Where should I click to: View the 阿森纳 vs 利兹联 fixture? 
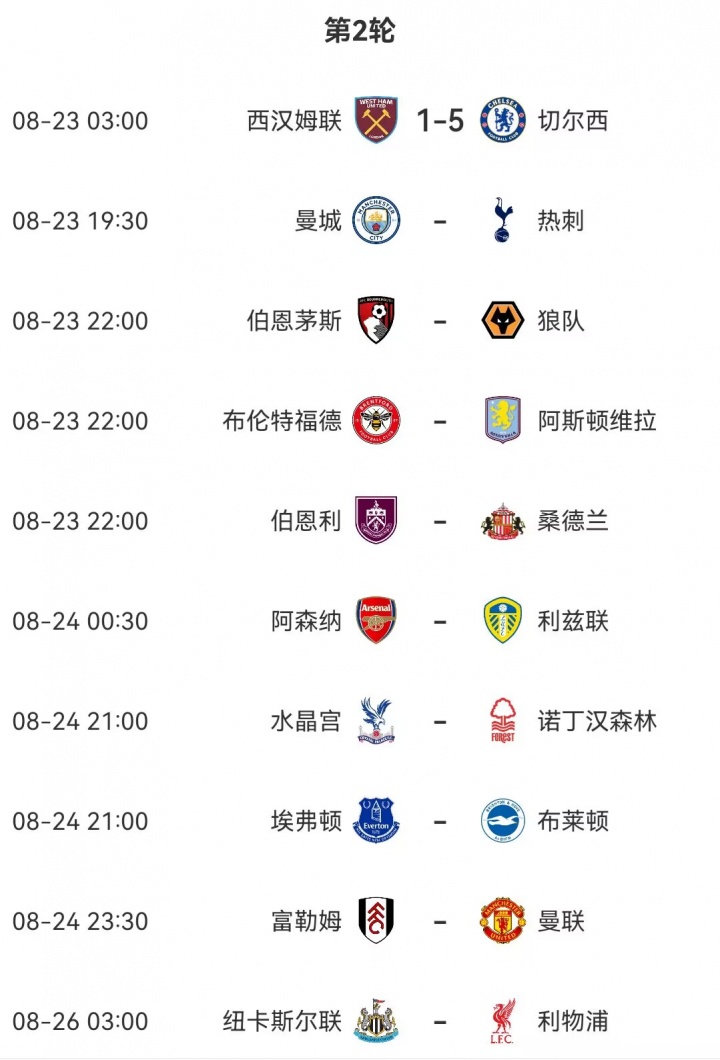(440, 621)
